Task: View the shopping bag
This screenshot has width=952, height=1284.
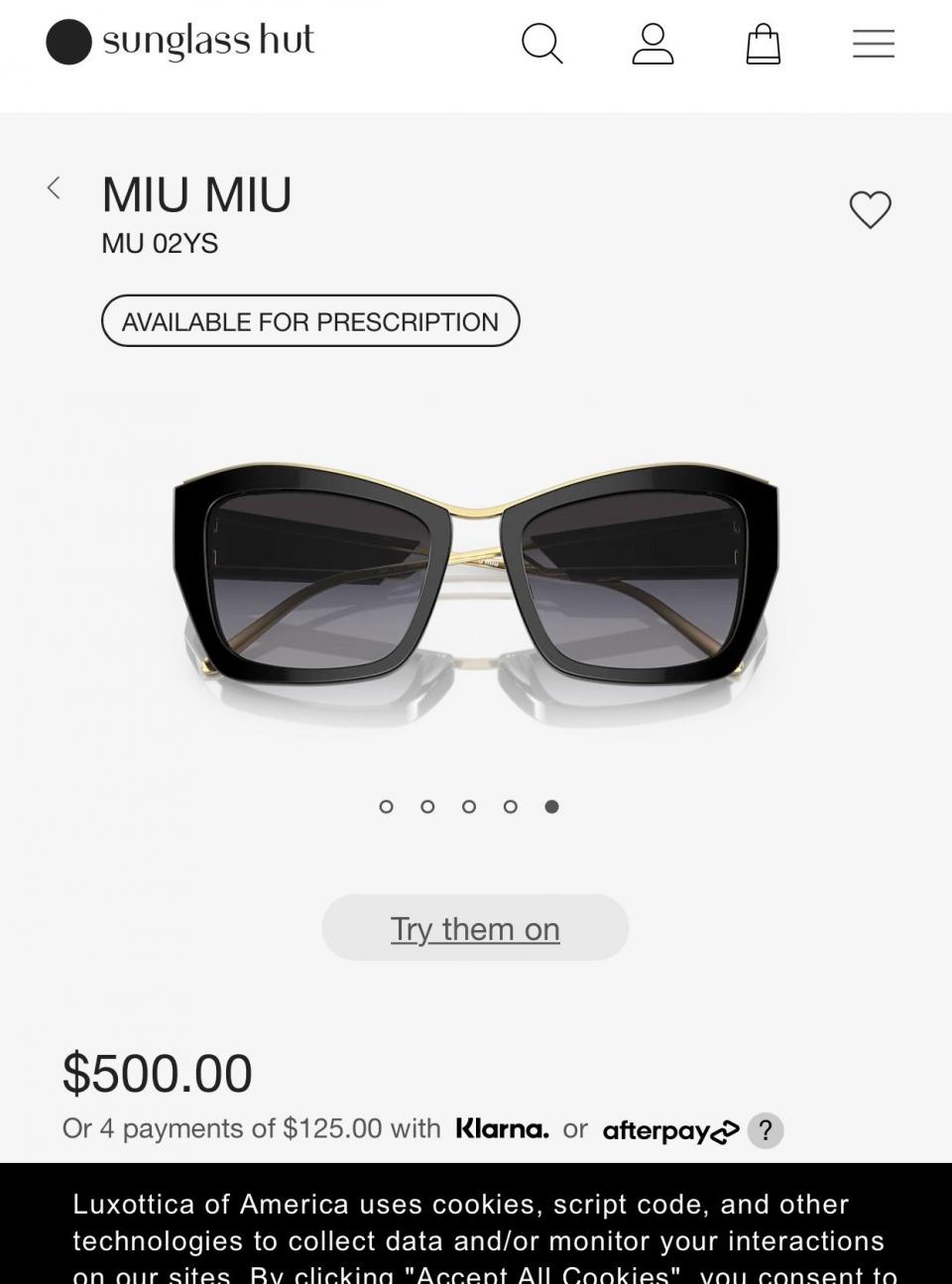Action: point(763,44)
